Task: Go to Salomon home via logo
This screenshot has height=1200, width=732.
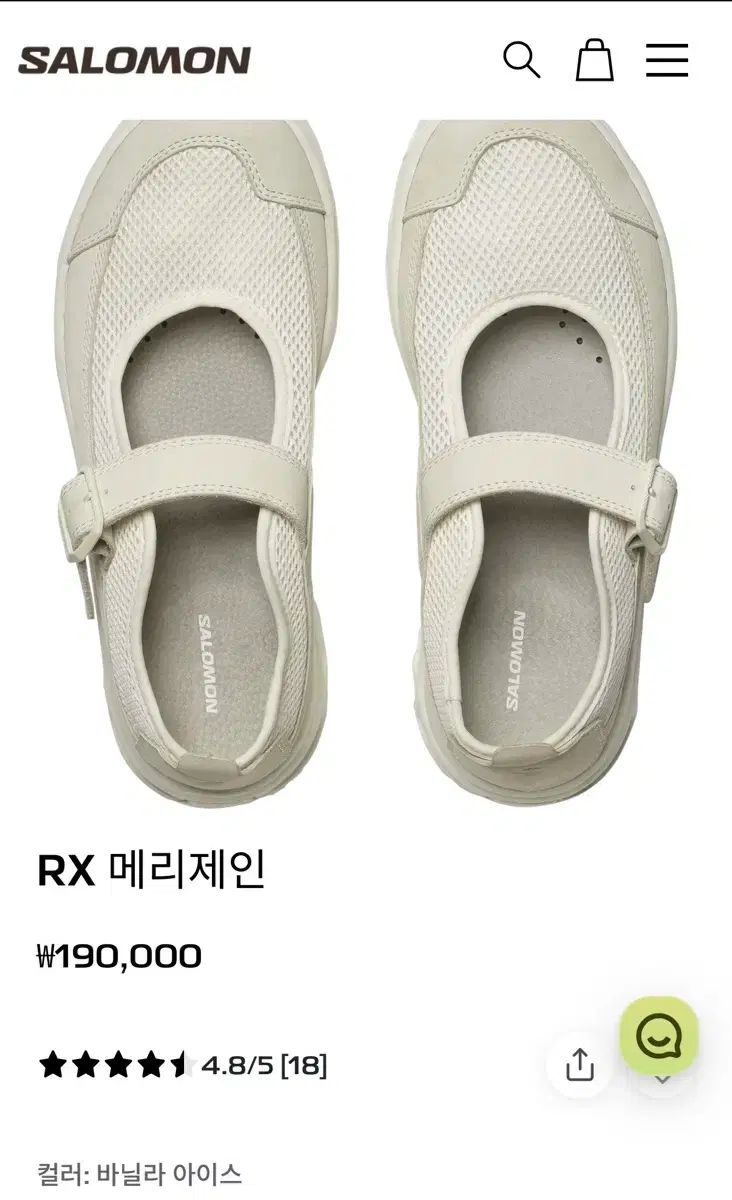Action: [134, 61]
